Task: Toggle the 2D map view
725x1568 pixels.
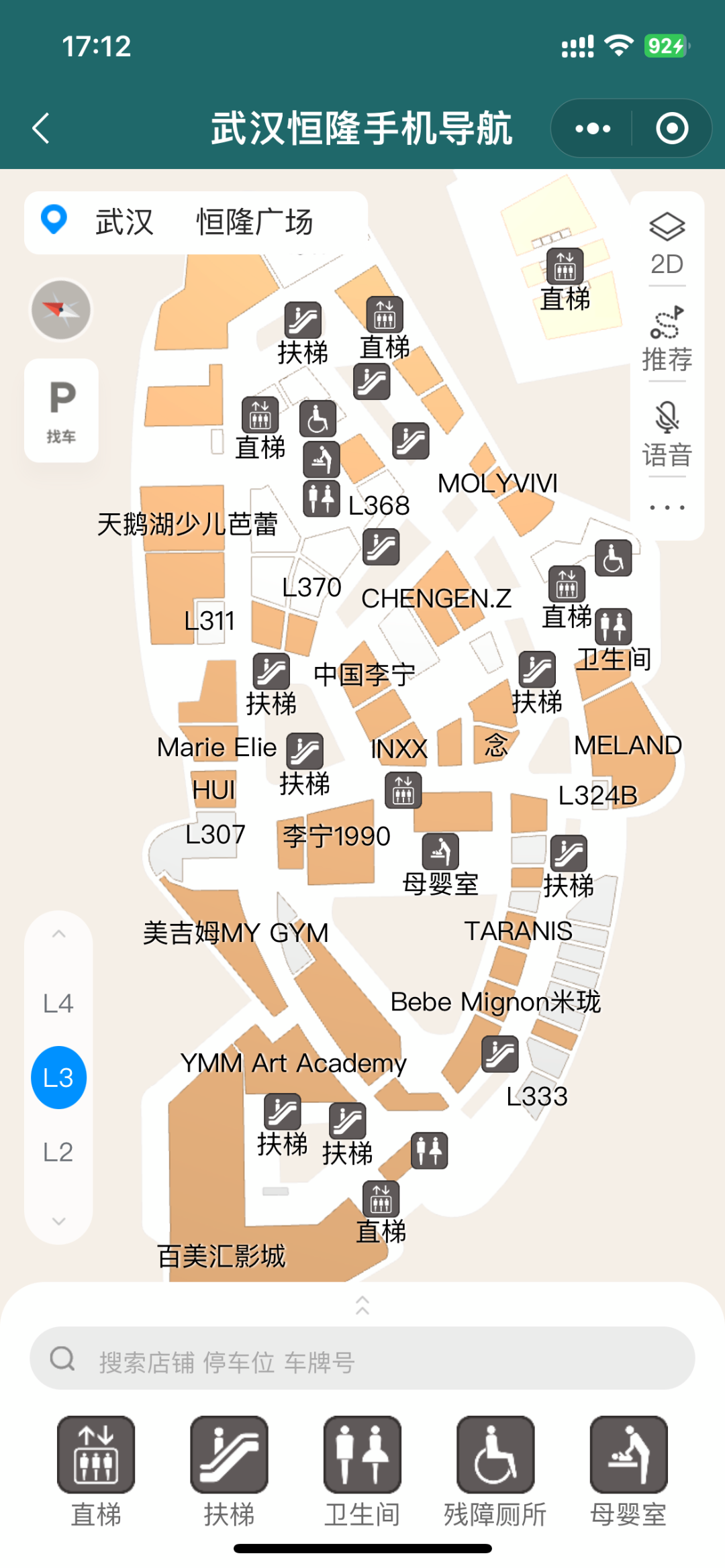Action: 667,242
